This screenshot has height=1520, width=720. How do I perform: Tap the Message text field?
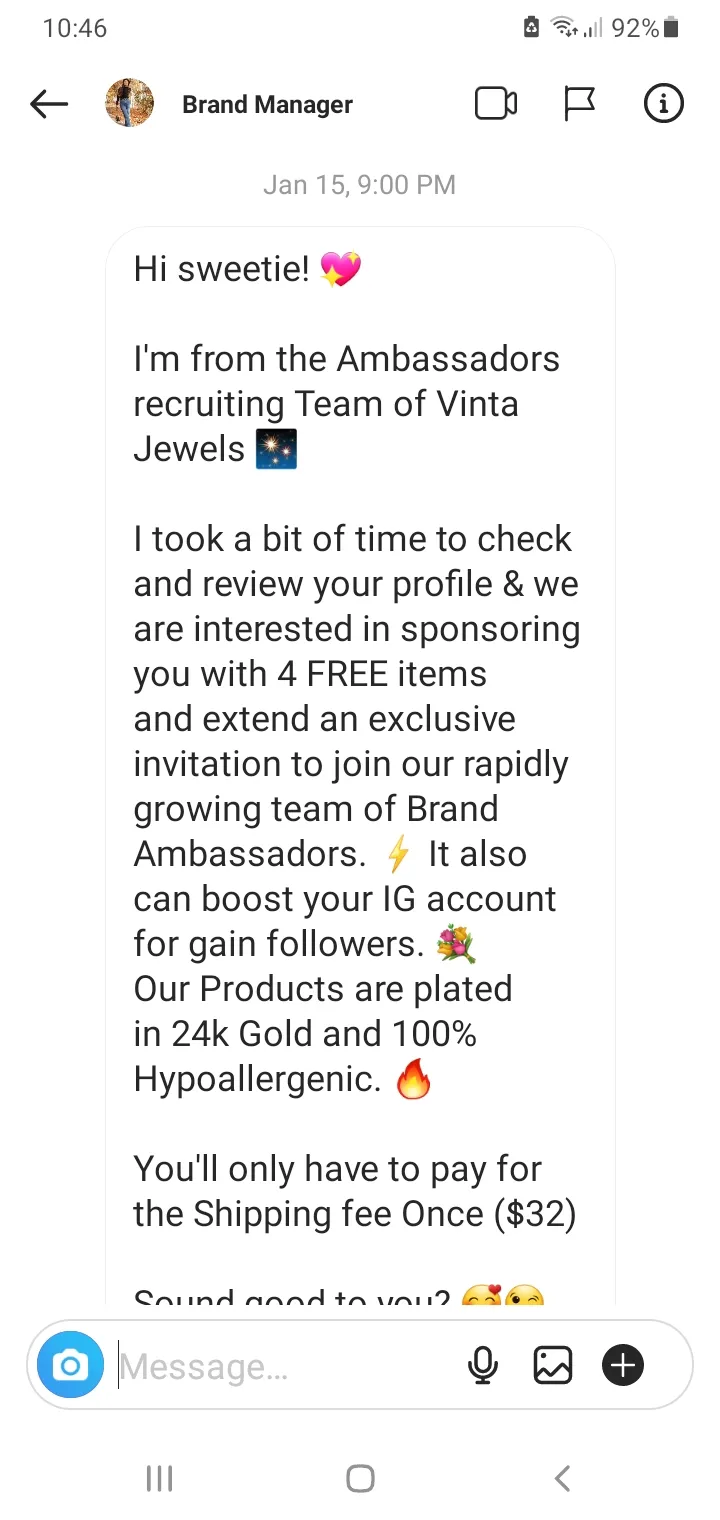[285, 1366]
